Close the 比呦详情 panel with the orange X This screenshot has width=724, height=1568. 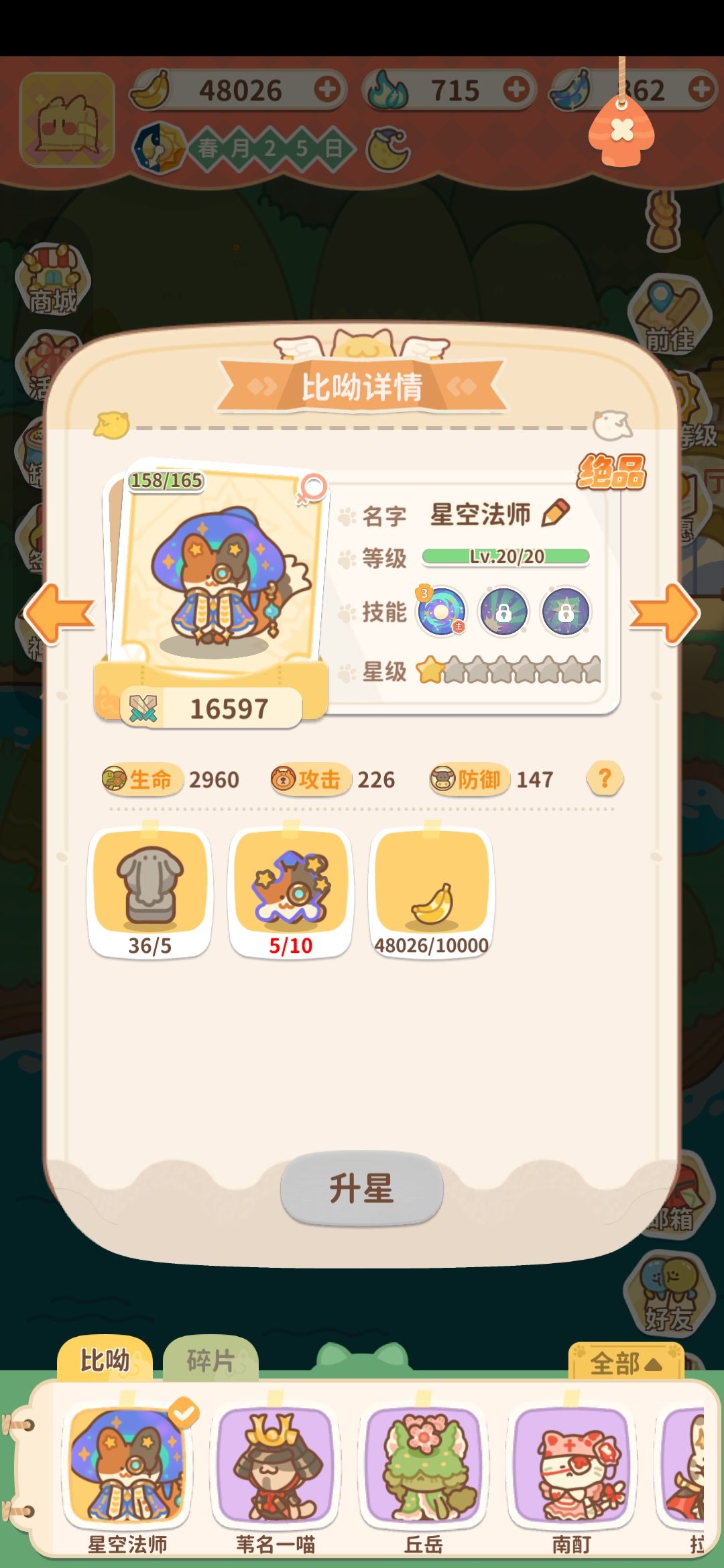coord(621,131)
